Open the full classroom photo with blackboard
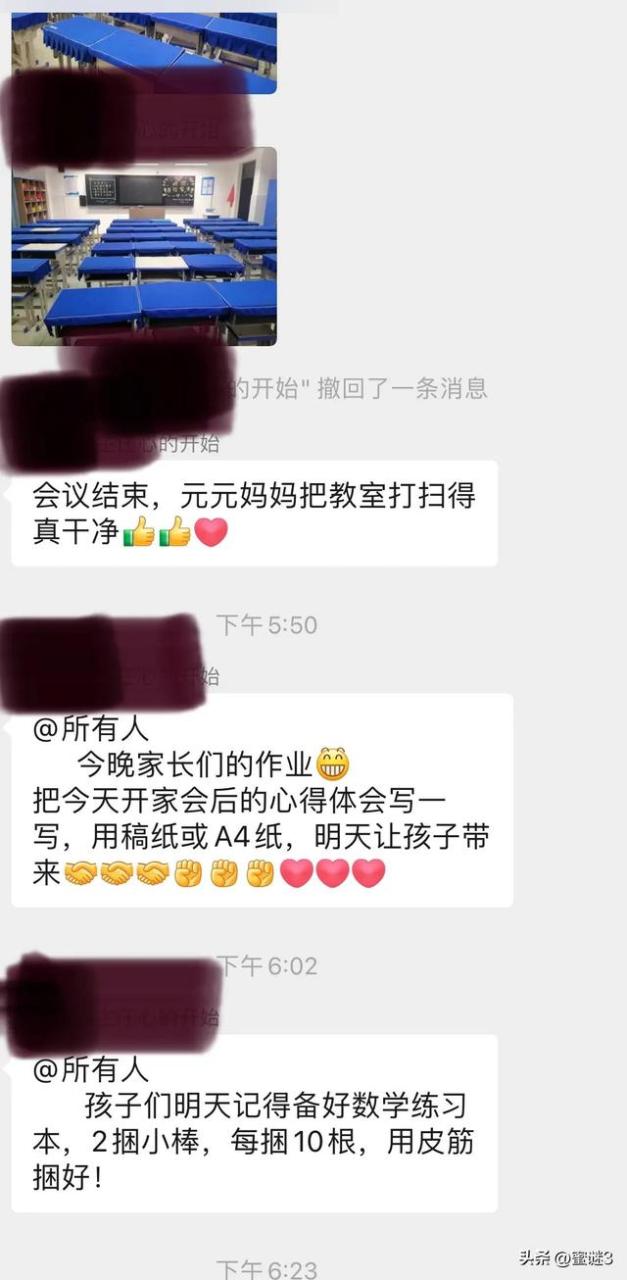This screenshot has height=1280, width=627. pos(144,246)
